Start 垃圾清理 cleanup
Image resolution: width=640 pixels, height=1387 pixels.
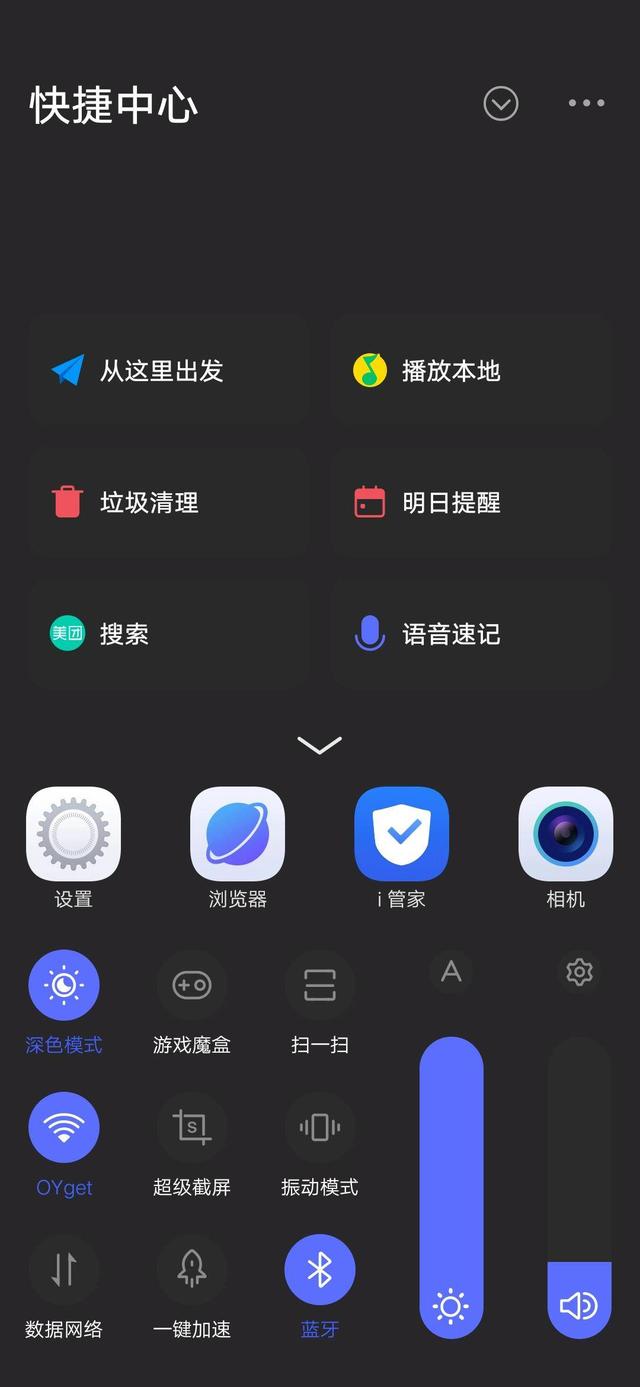[168, 502]
